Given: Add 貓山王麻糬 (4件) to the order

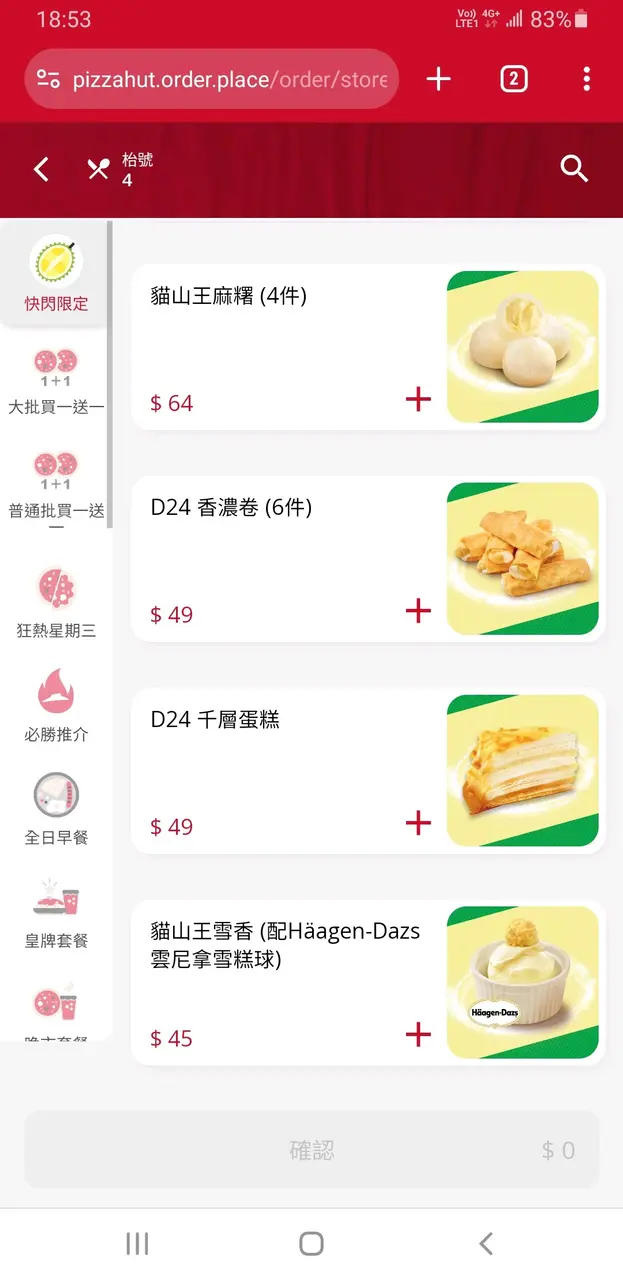Looking at the screenshot, I should 418,400.
